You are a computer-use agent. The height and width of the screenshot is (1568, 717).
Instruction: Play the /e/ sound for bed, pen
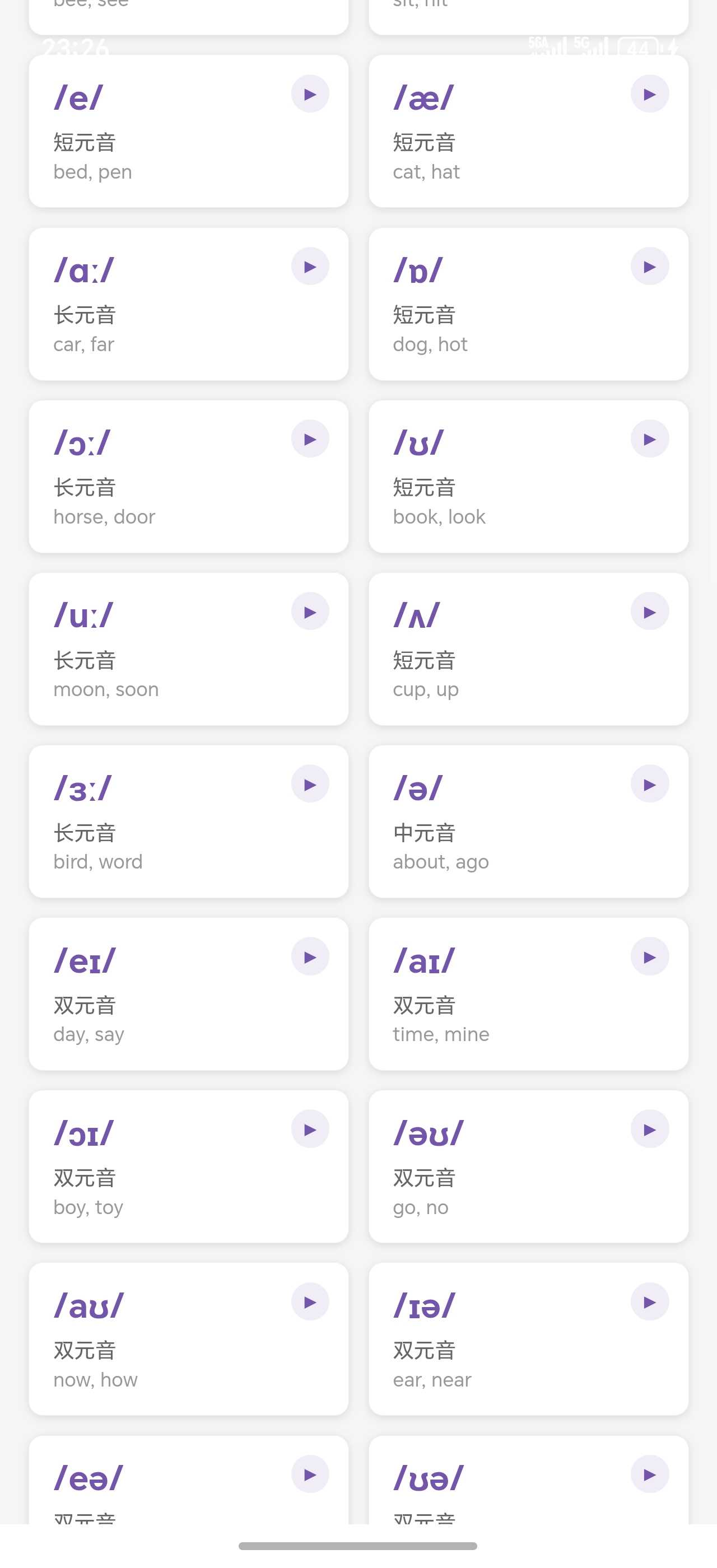click(310, 94)
